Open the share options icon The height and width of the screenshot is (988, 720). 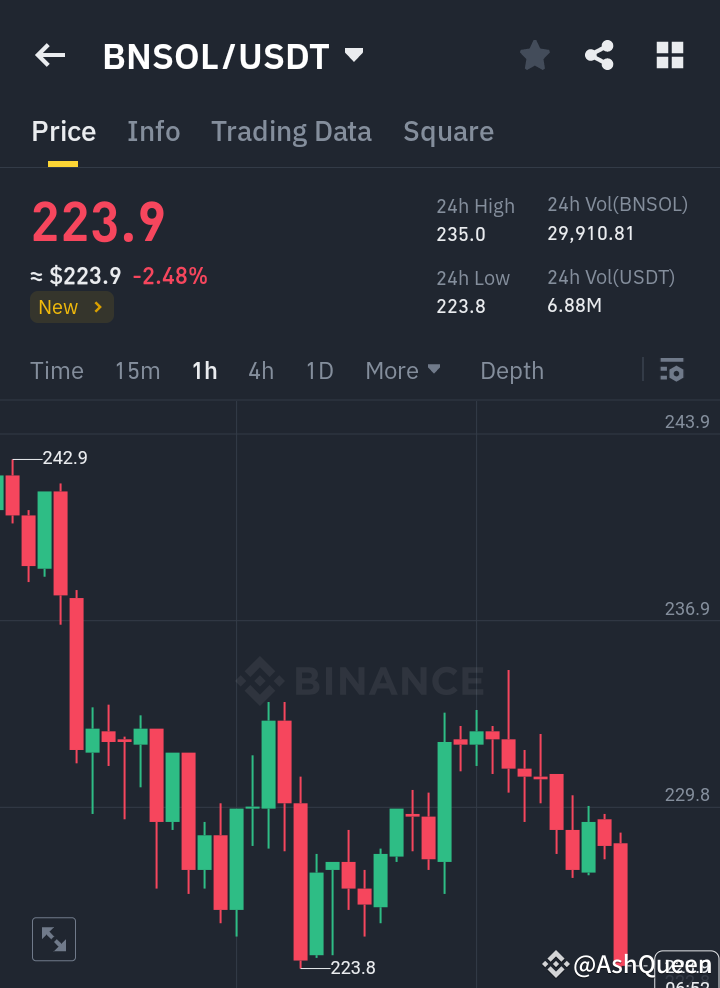[x=599, y=55]
